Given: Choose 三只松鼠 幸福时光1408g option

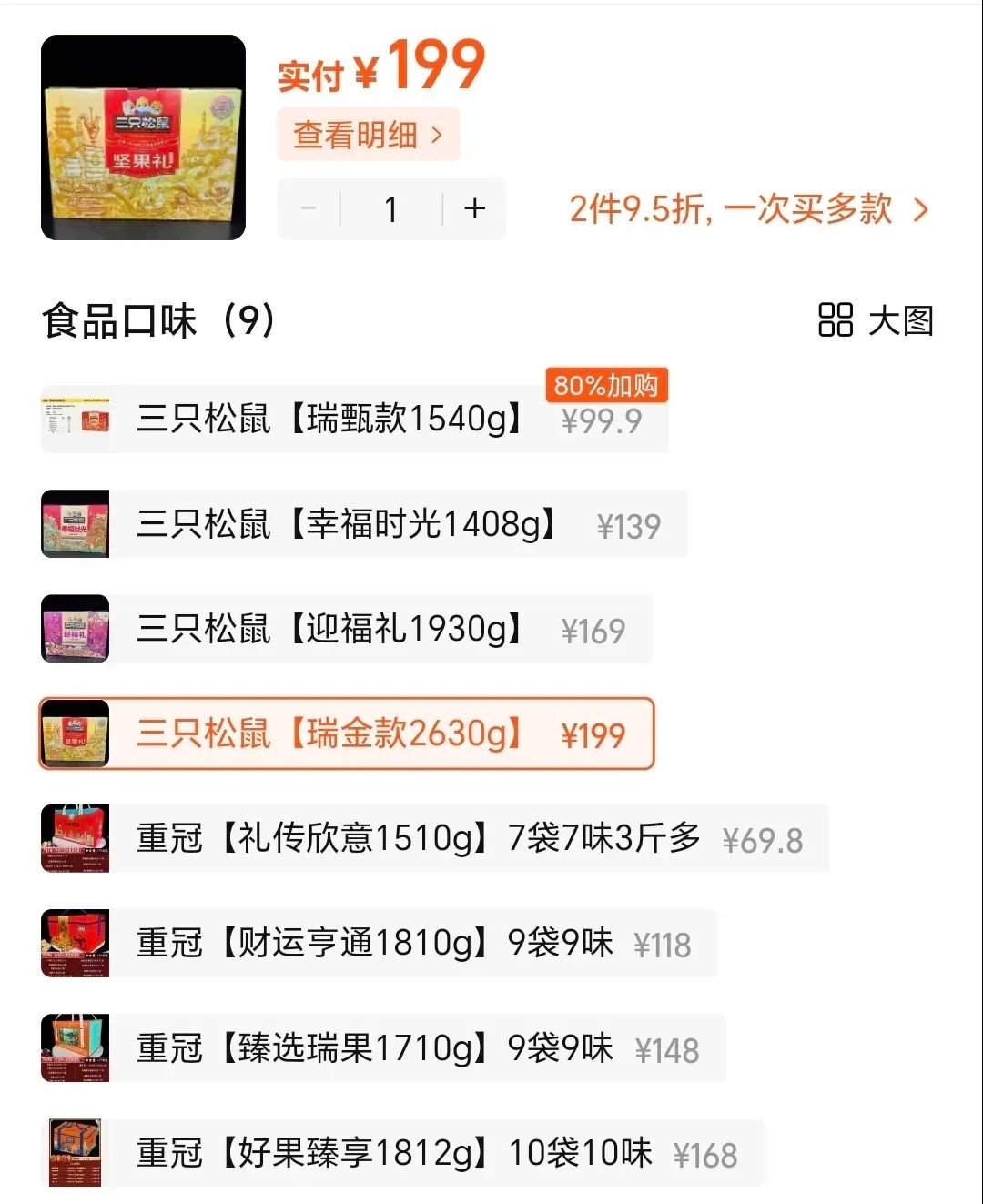Looking at the screenshot, I should click(x=363, y=524).
